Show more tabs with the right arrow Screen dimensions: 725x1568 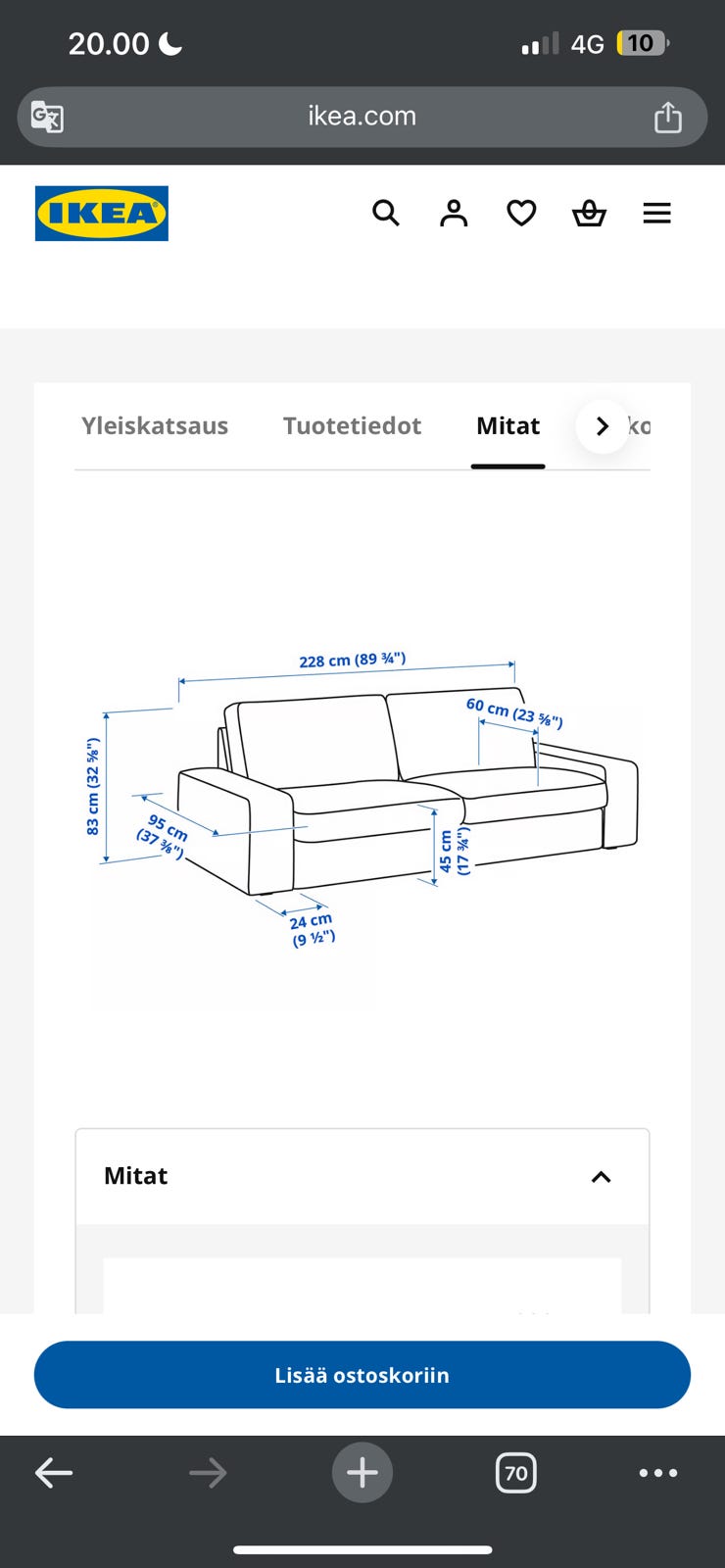[x=603, y=426]
